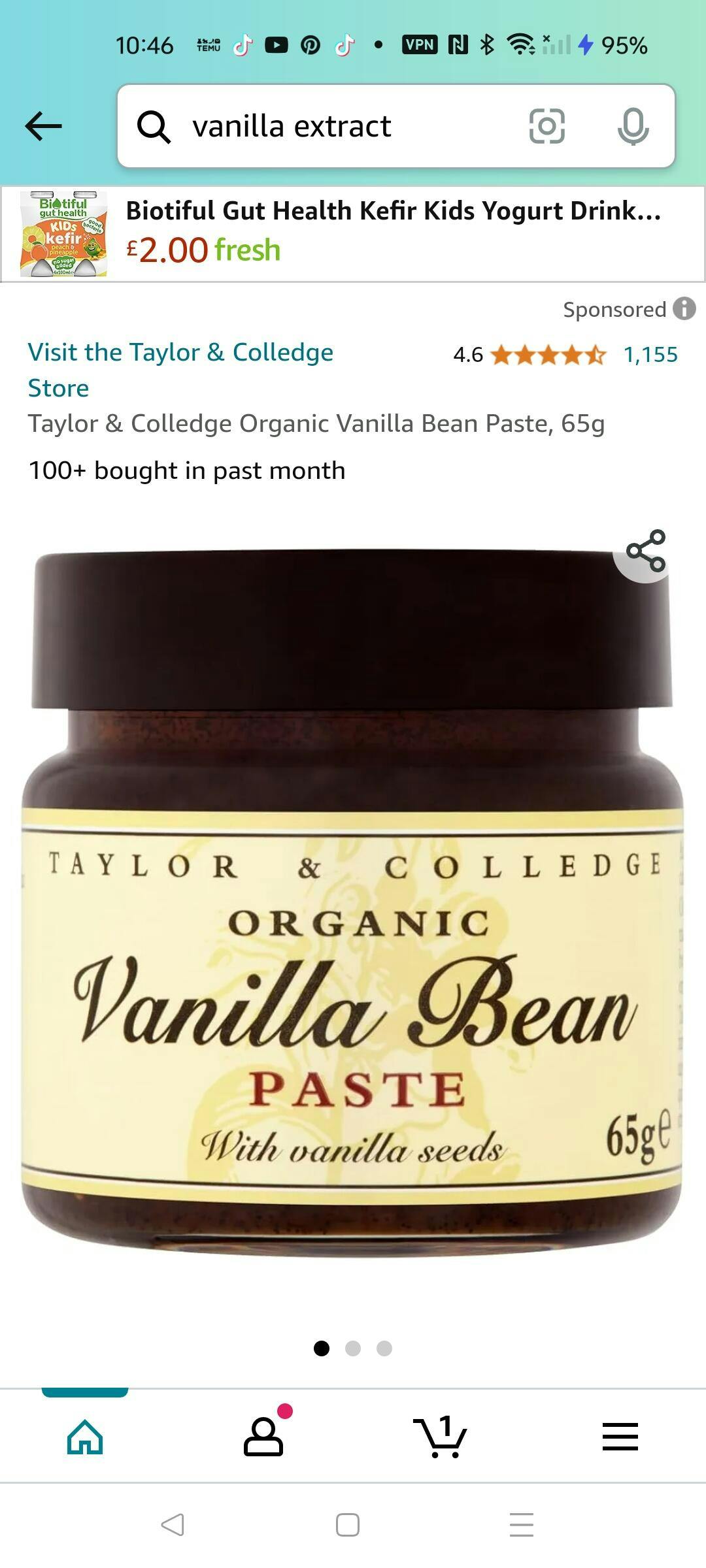Open the vanilla bean paste product image
706x1568 pixels.
[x=353, y=915]
